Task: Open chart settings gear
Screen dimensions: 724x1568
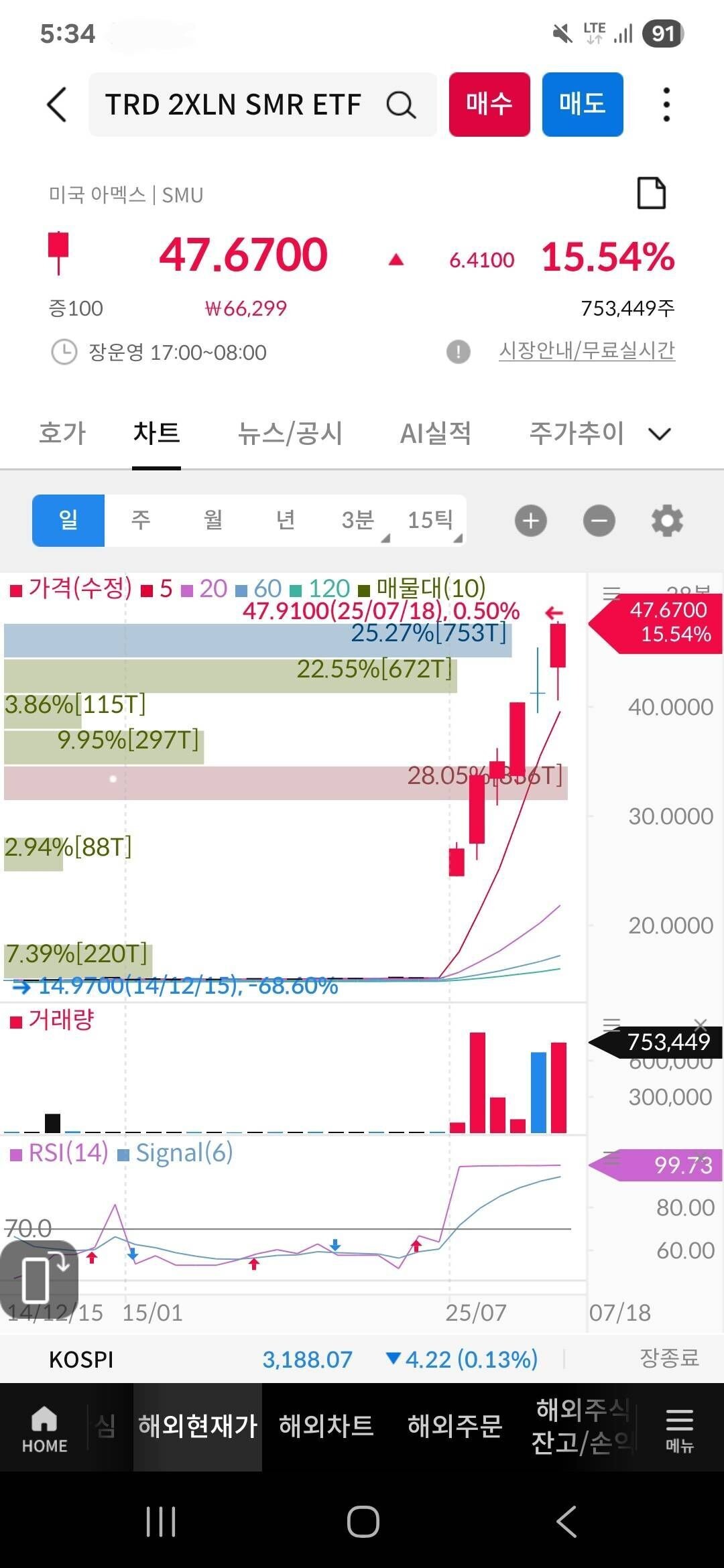Action: point(666,520)
